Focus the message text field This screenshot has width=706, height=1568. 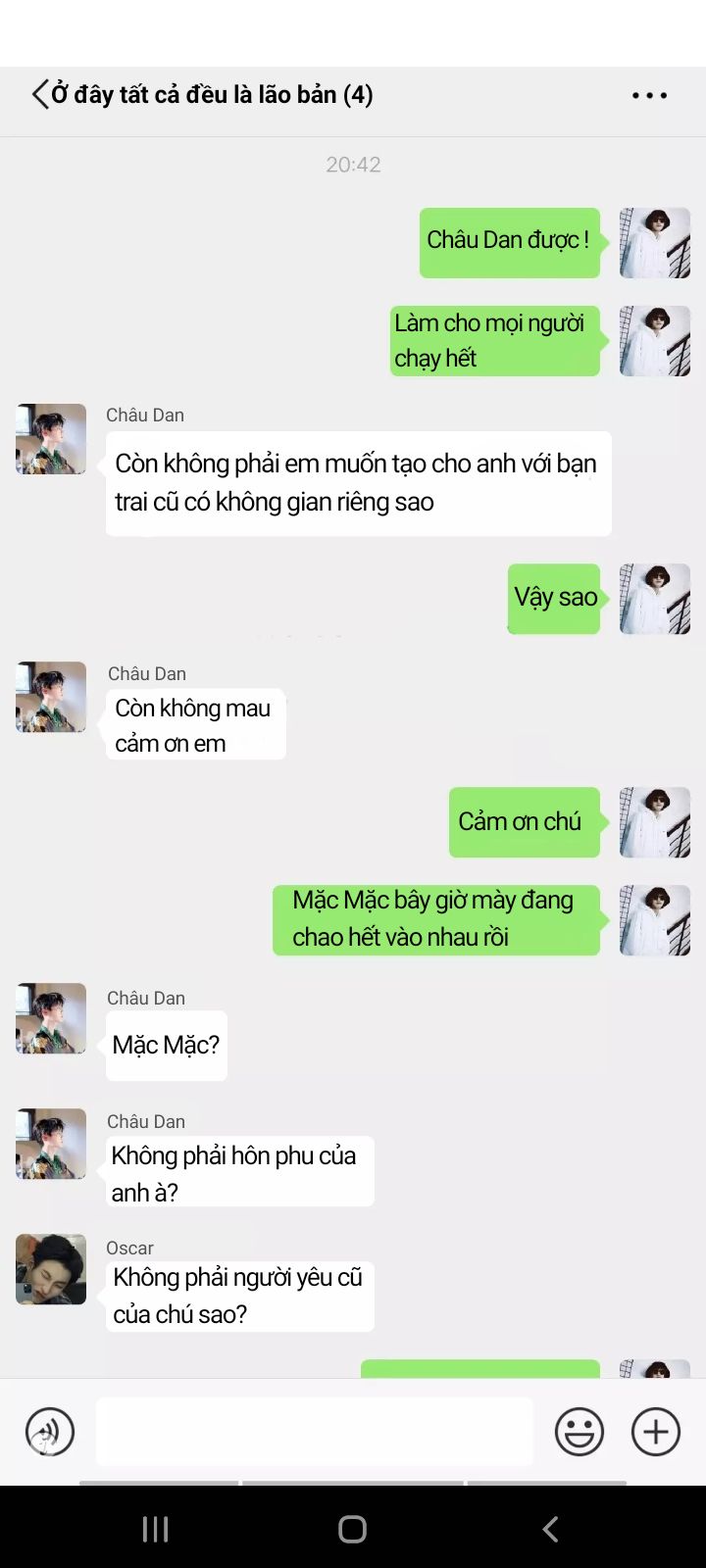pos(314,1432)
